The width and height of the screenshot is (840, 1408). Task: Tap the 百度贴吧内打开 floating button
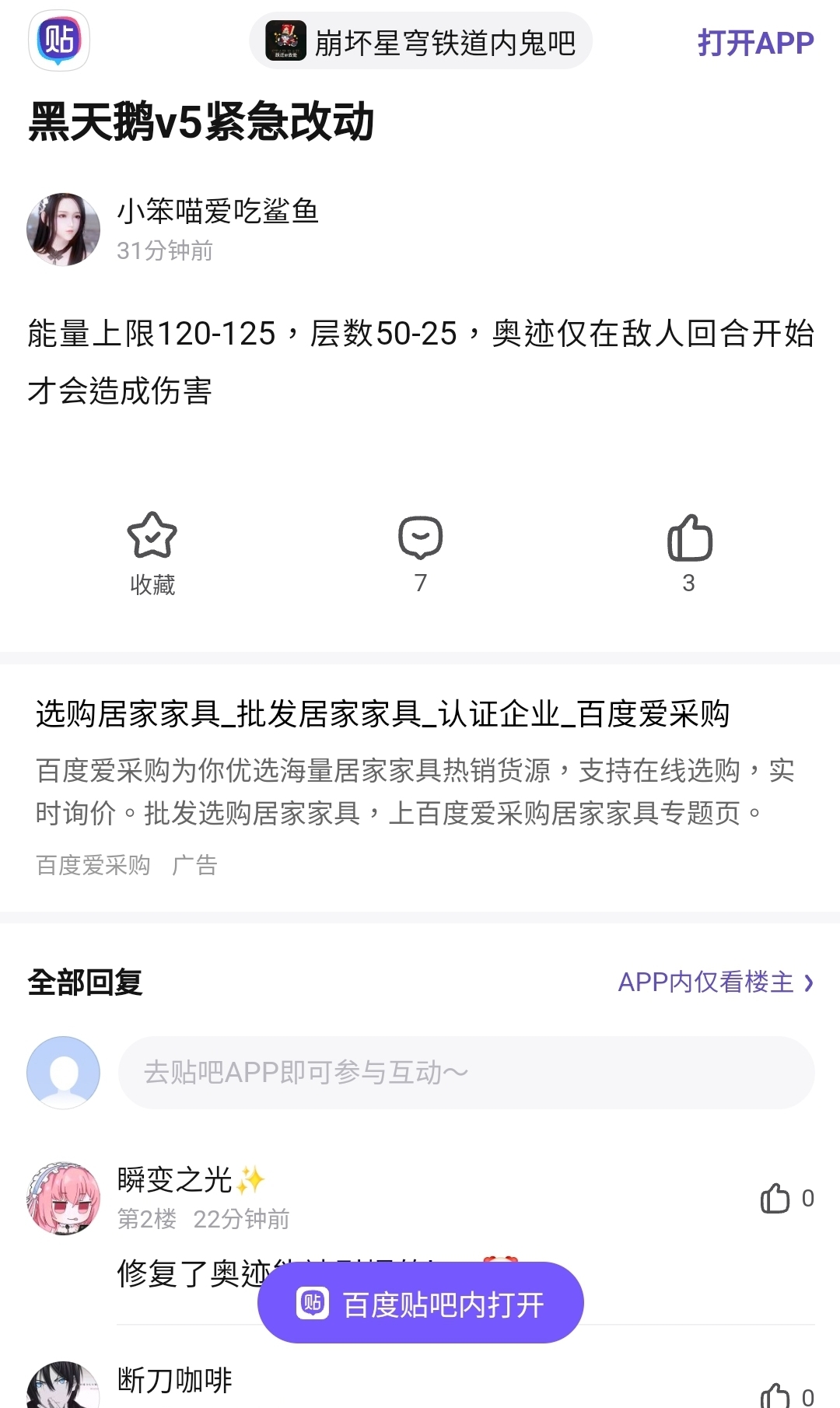(421, 1304)
